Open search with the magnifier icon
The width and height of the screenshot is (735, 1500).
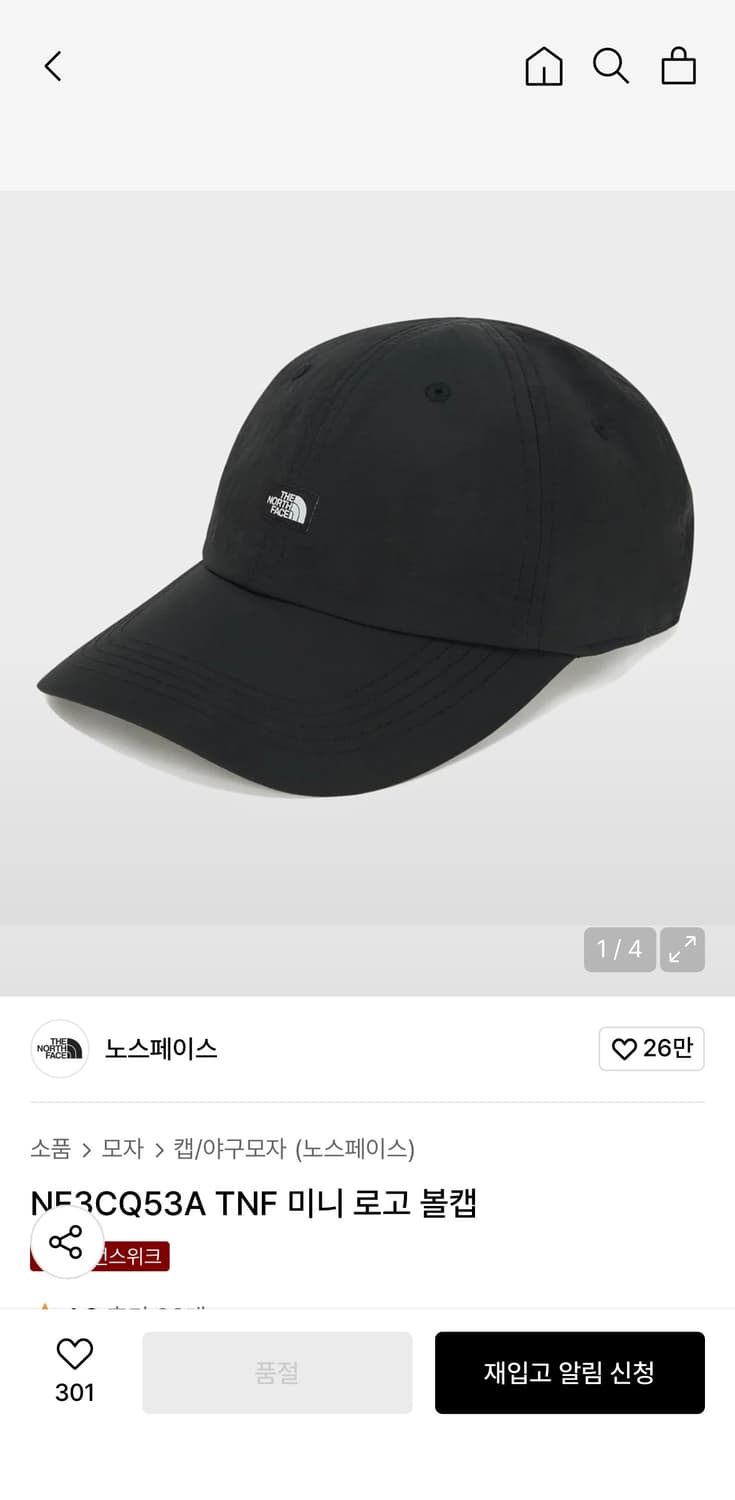(611, 67)
